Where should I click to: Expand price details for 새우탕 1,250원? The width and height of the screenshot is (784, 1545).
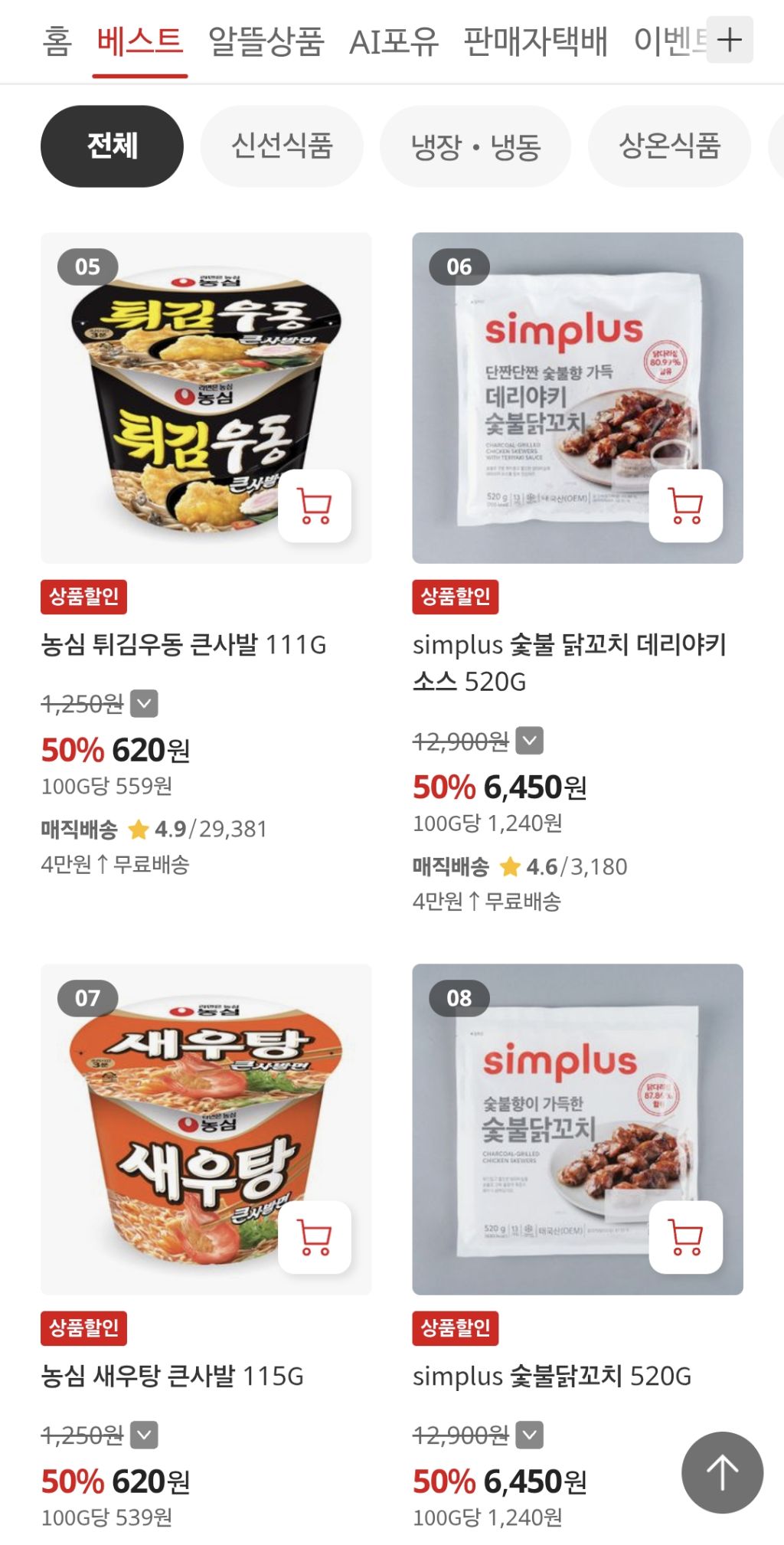pos(144,1435)
